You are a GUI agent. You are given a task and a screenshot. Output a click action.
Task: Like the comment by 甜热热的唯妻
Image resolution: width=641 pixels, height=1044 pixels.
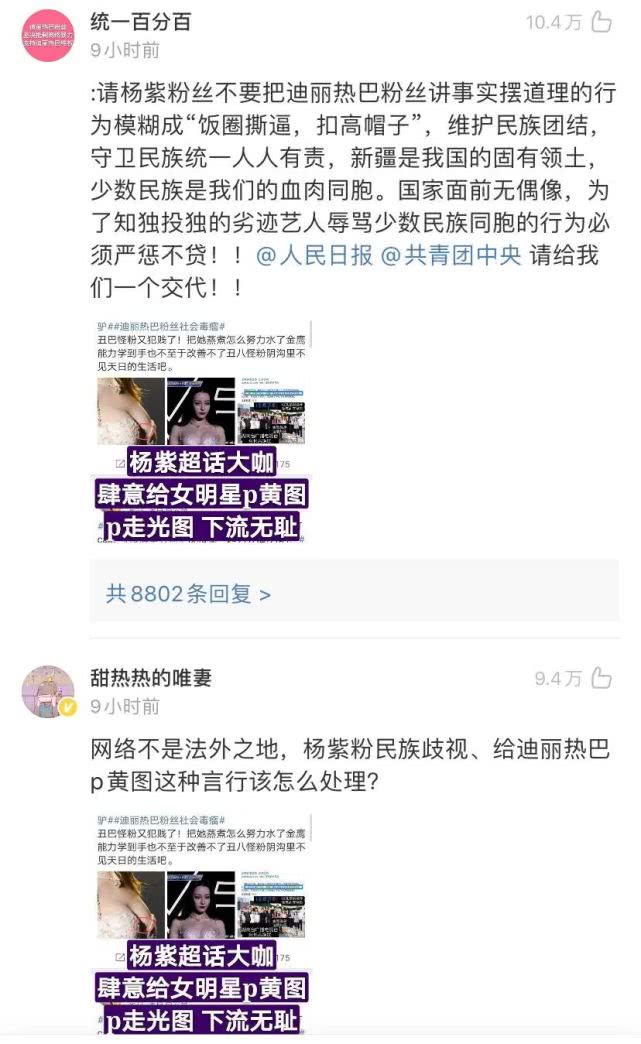600,678
